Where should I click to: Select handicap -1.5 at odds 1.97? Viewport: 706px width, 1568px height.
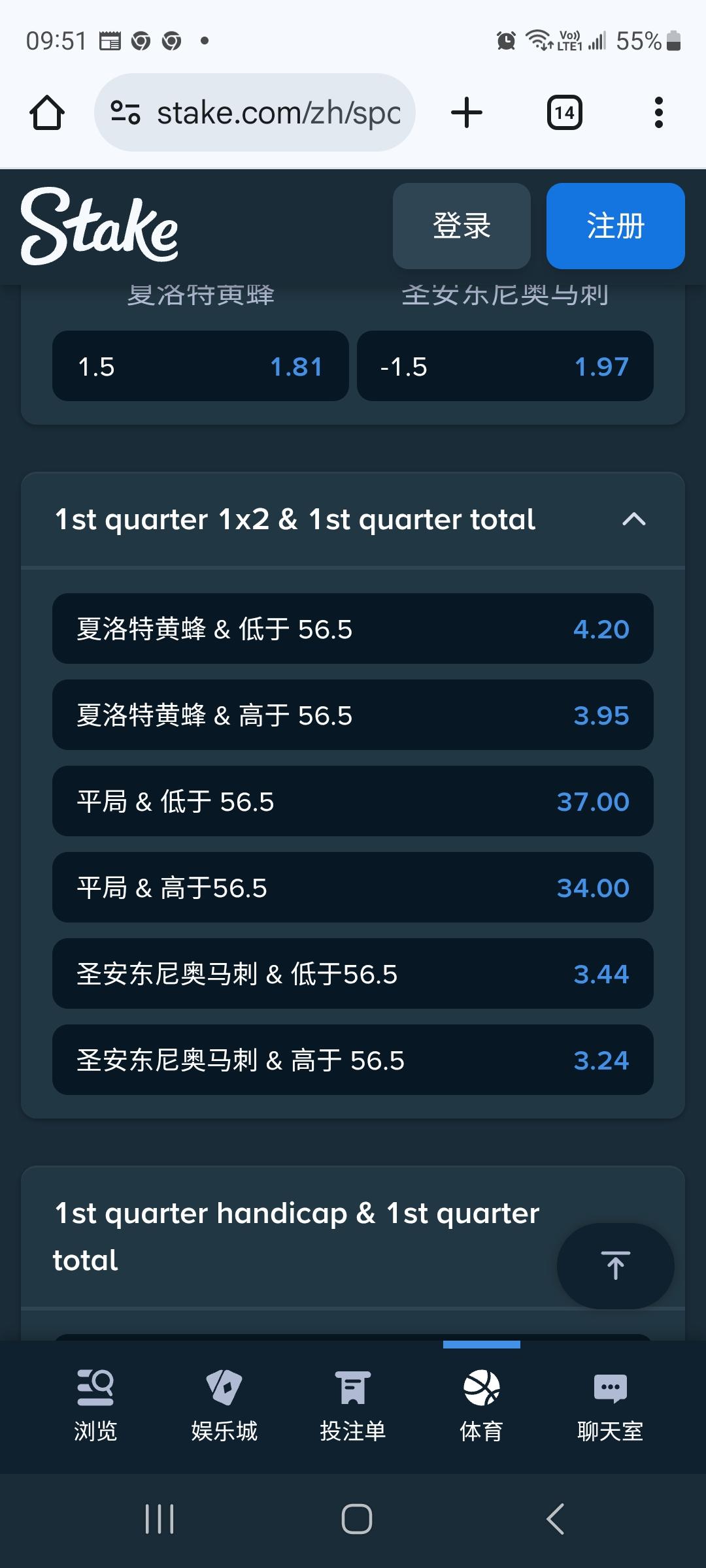(x=505, y=367)
